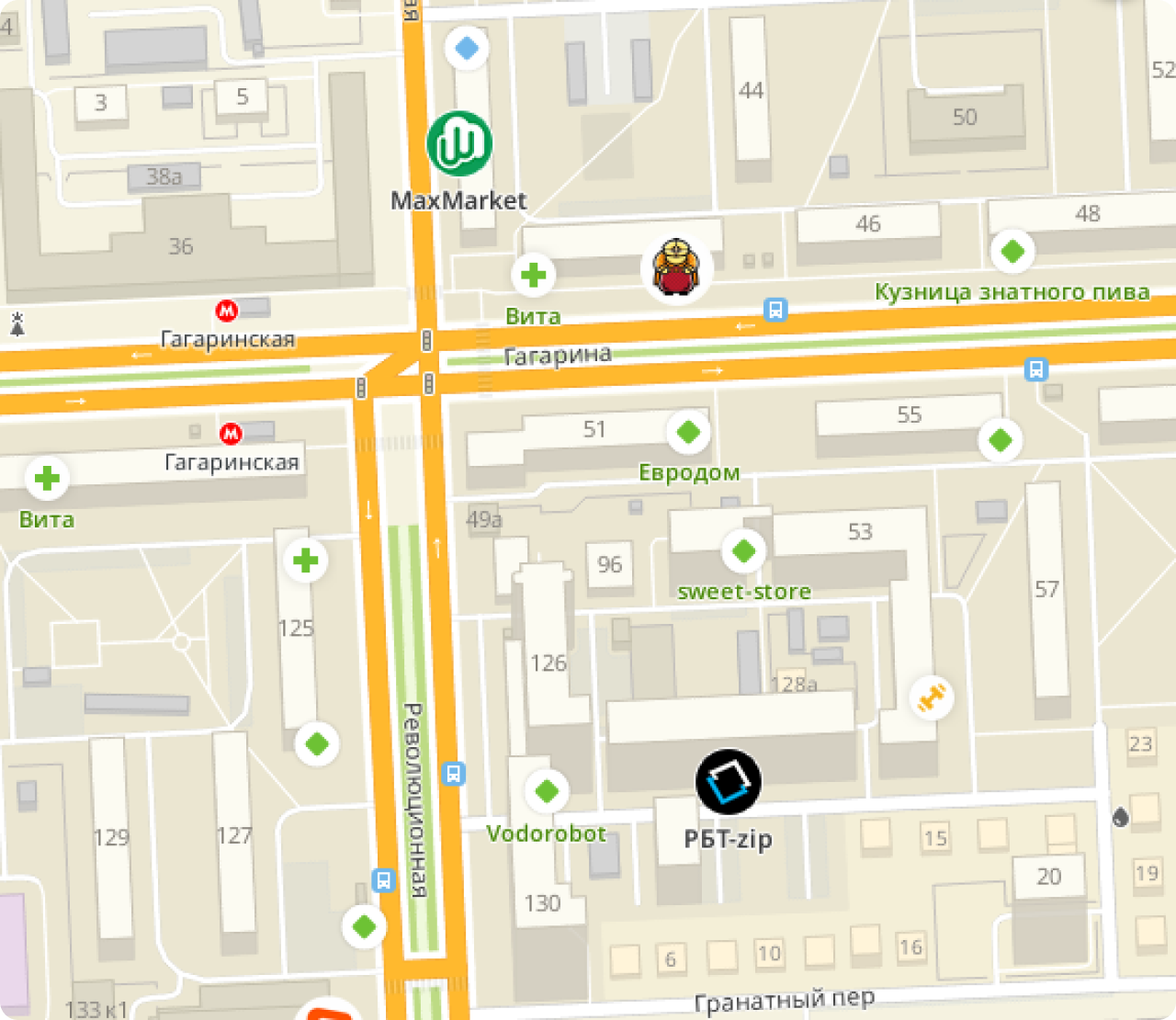Open the pharmacy cross marker near building 125
1176x1020 pixels.
click(306, 561)
